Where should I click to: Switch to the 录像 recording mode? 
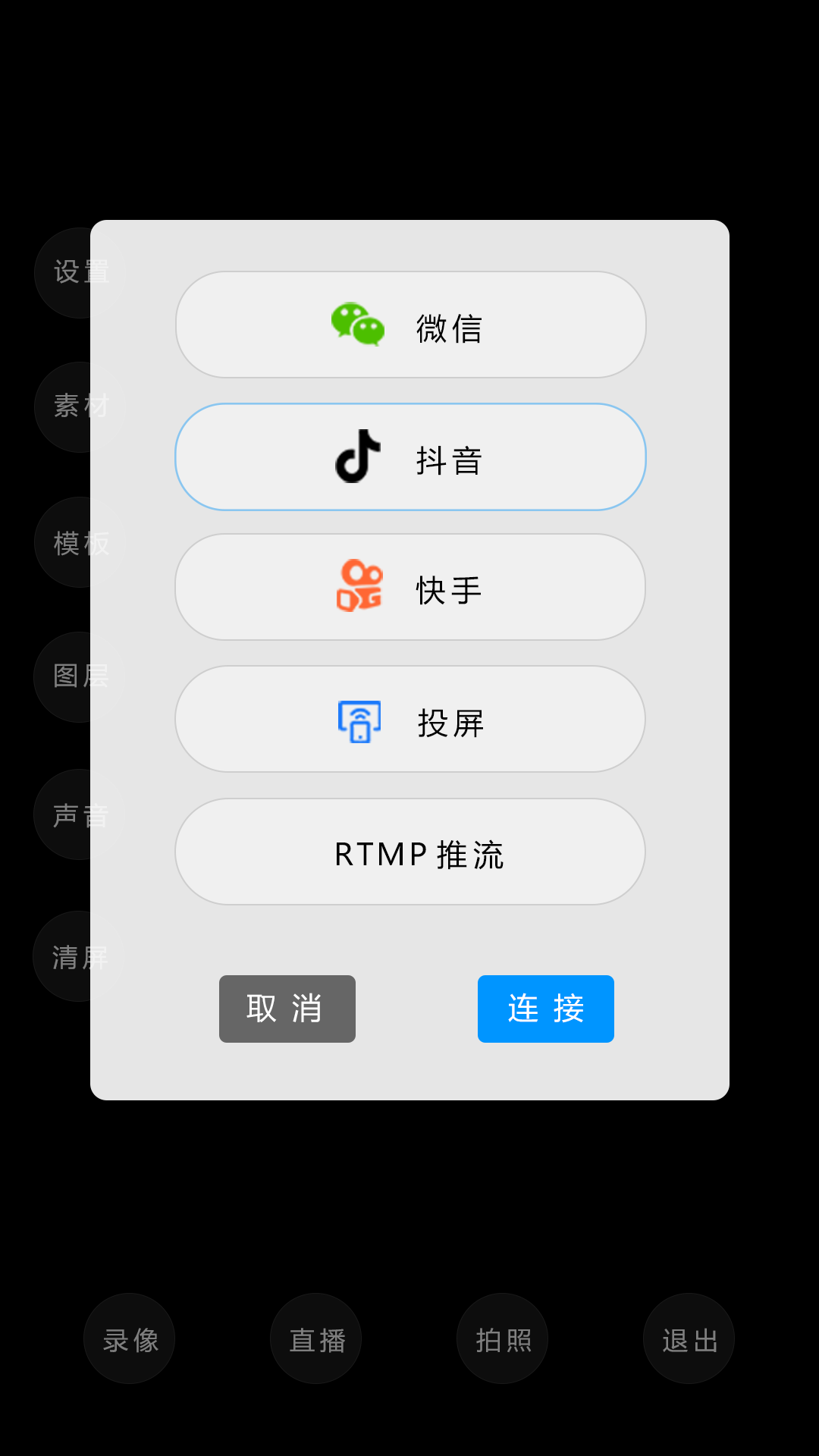coord(130,1338)
